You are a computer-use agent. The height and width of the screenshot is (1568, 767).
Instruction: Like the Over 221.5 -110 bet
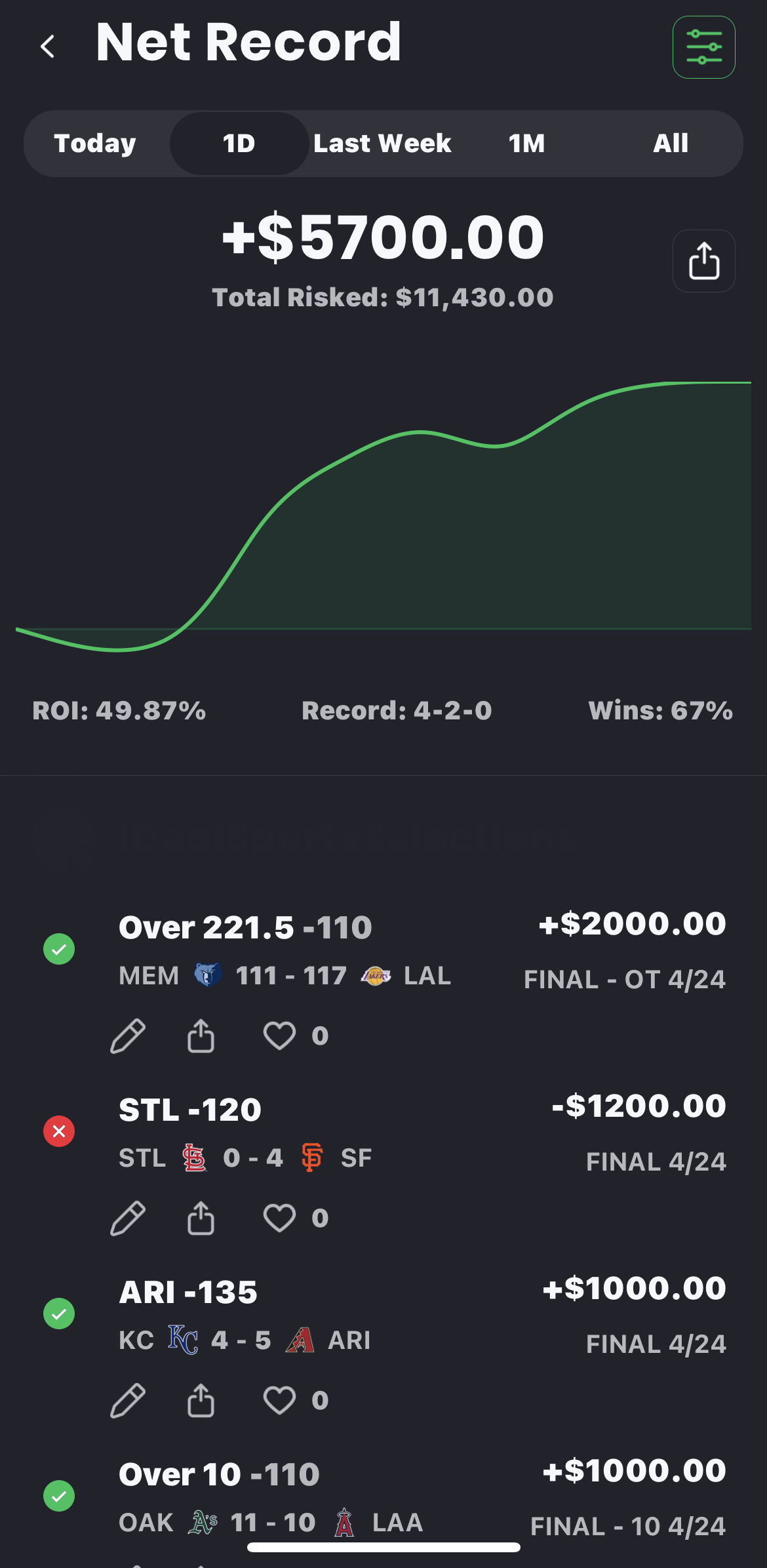(x=279, y=1036)
